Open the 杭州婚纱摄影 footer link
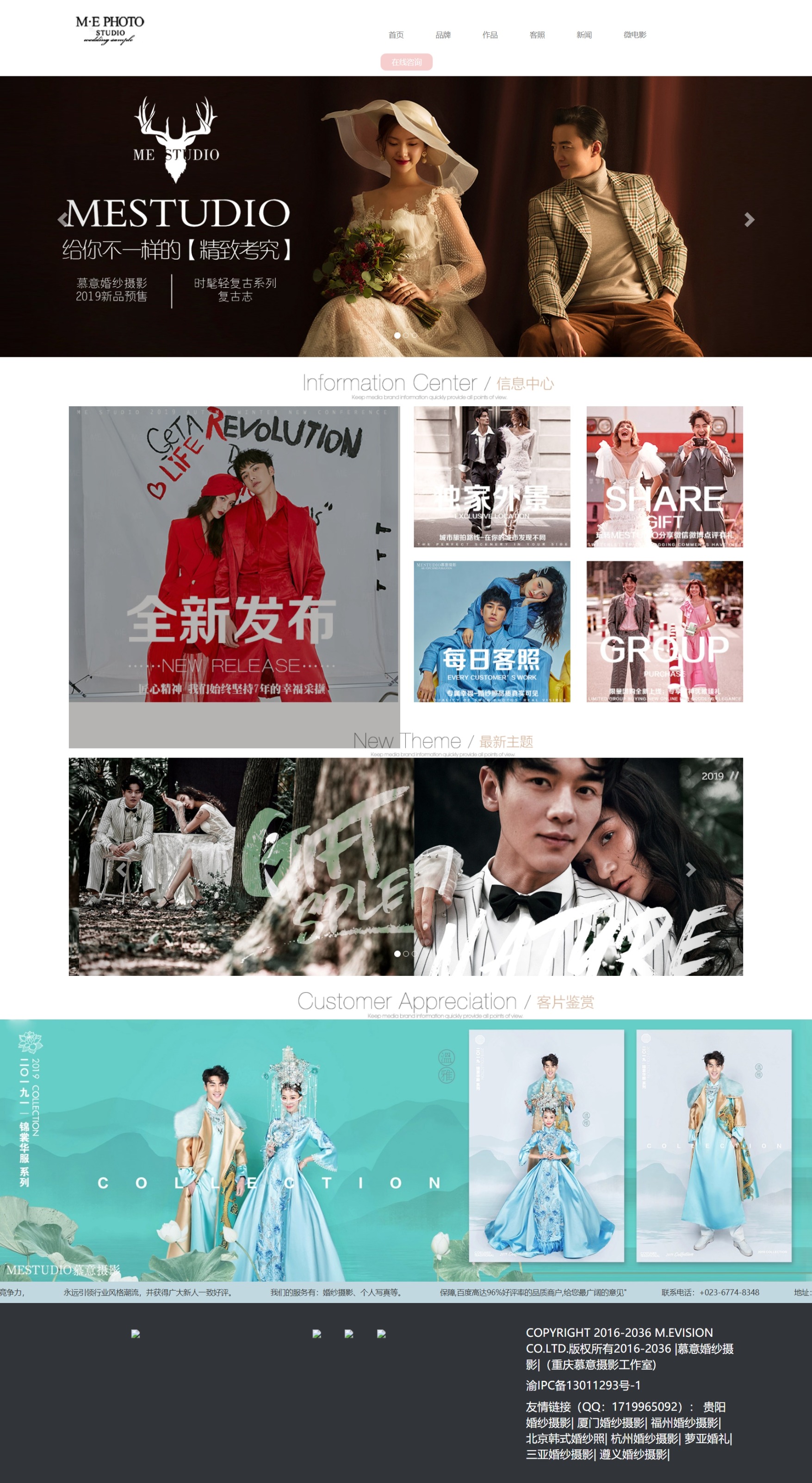Viewport: 812px width, 1483px height. pyautogui.click(x=645, y=1439)
